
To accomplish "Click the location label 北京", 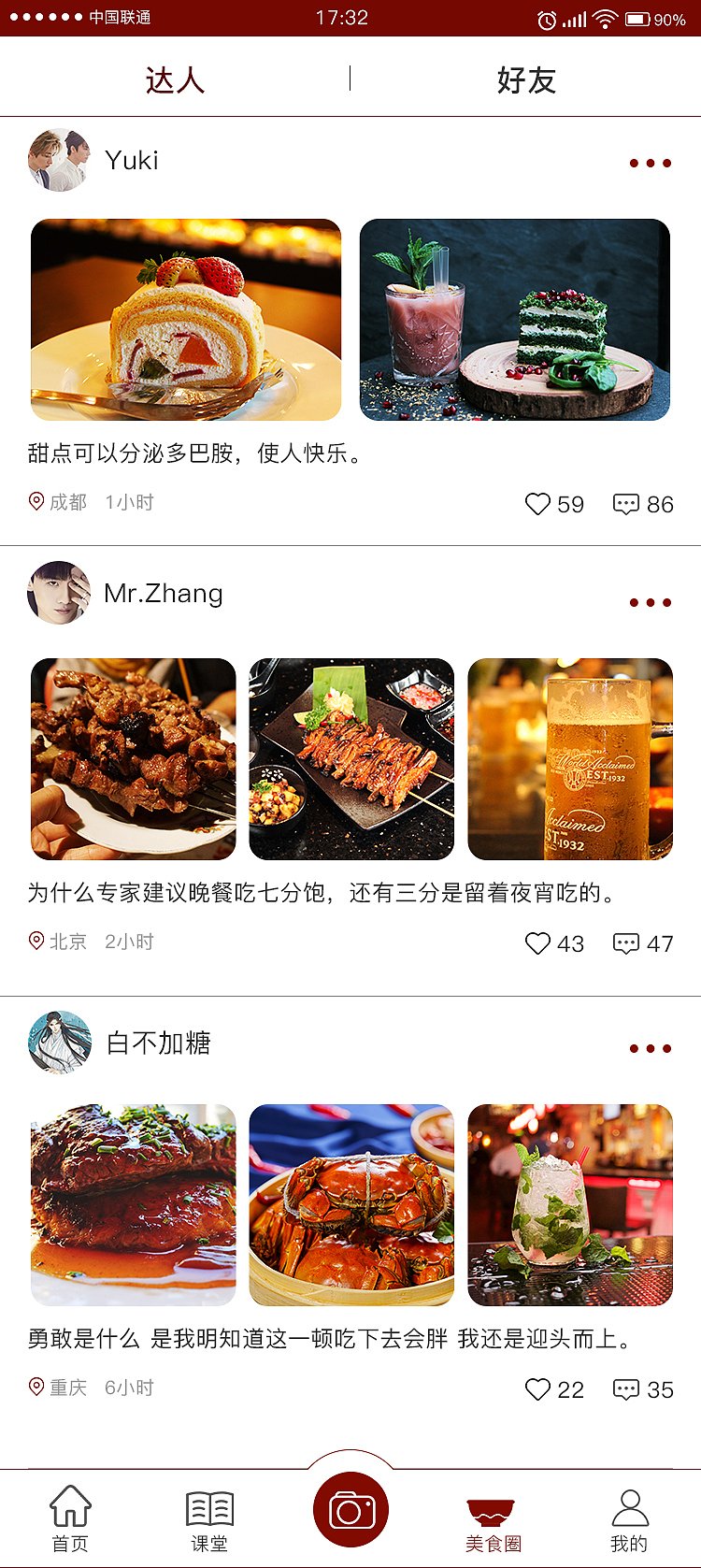I will [x=68, y=942].
